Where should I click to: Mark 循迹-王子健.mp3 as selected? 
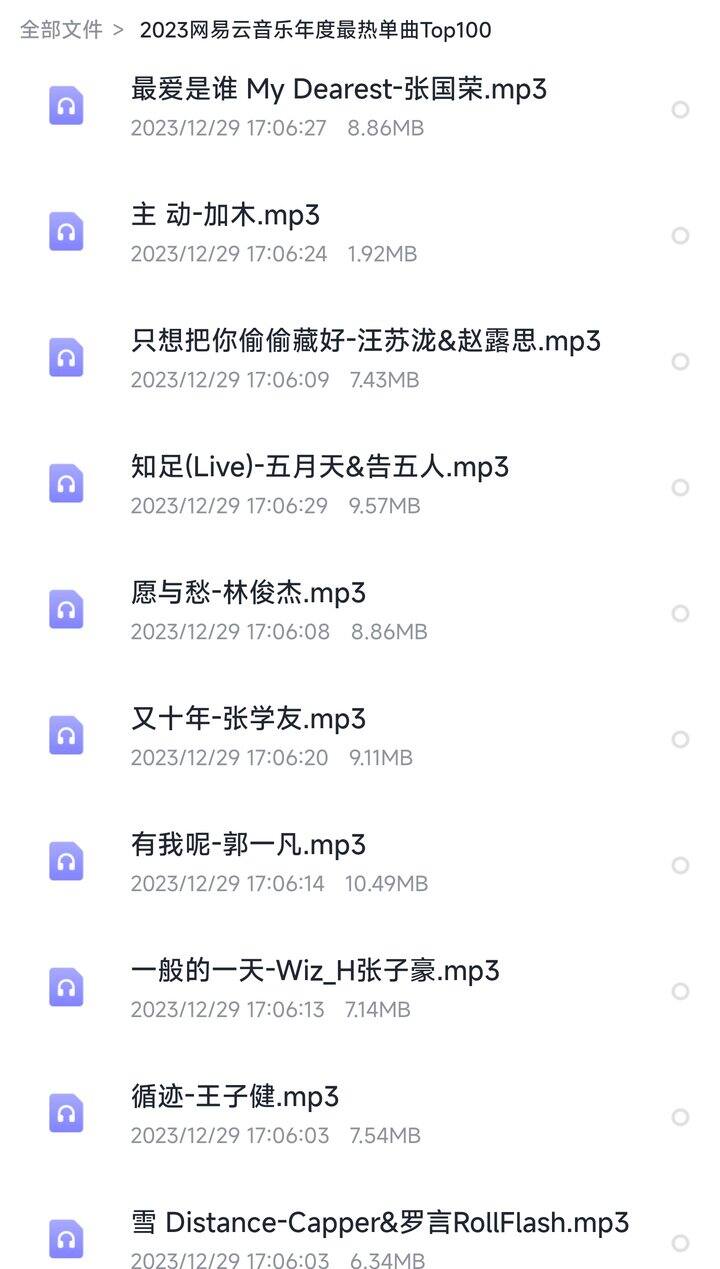click(x=681, y=1118)
